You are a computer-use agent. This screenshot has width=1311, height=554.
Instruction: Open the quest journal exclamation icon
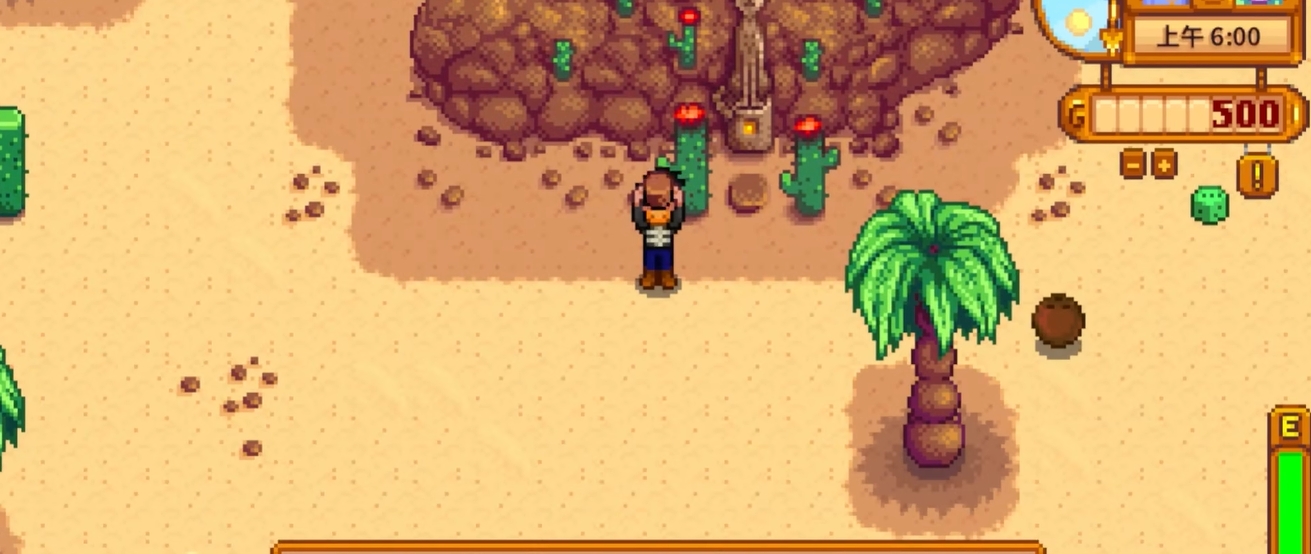tap(1257, 176)
